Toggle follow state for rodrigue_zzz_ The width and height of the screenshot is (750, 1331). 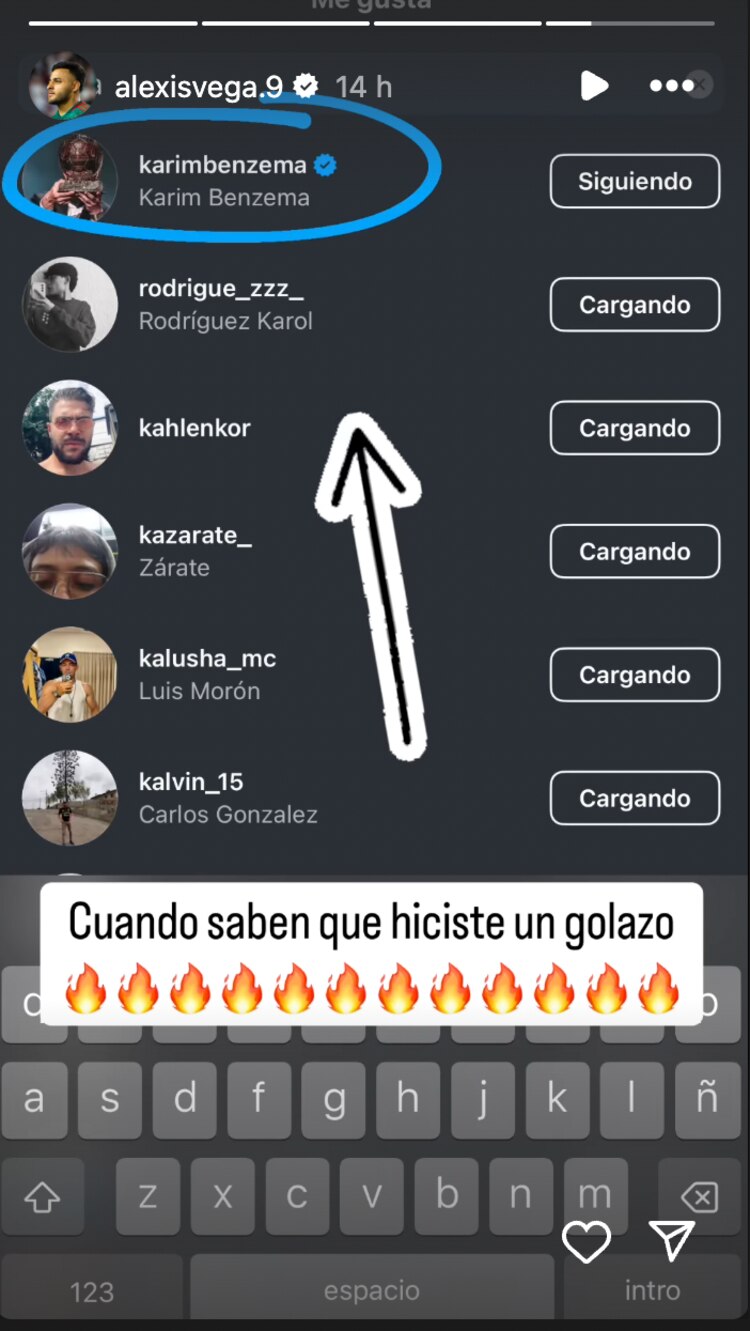pos(634,304)
